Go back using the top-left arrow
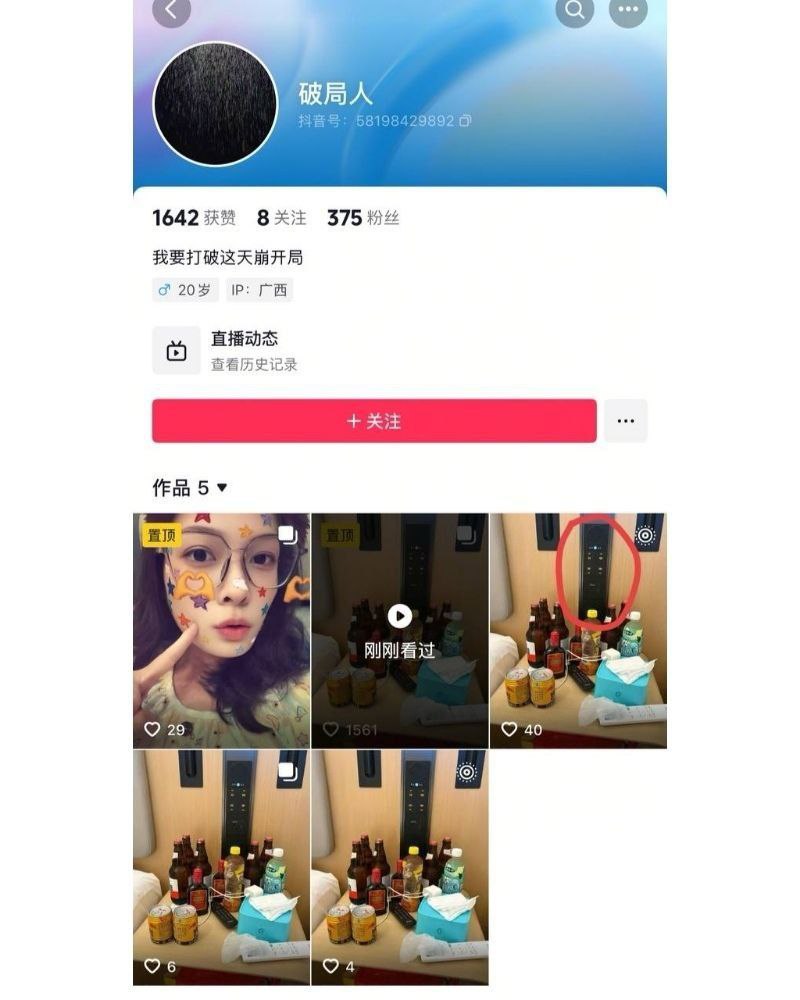 pos(172,10)
